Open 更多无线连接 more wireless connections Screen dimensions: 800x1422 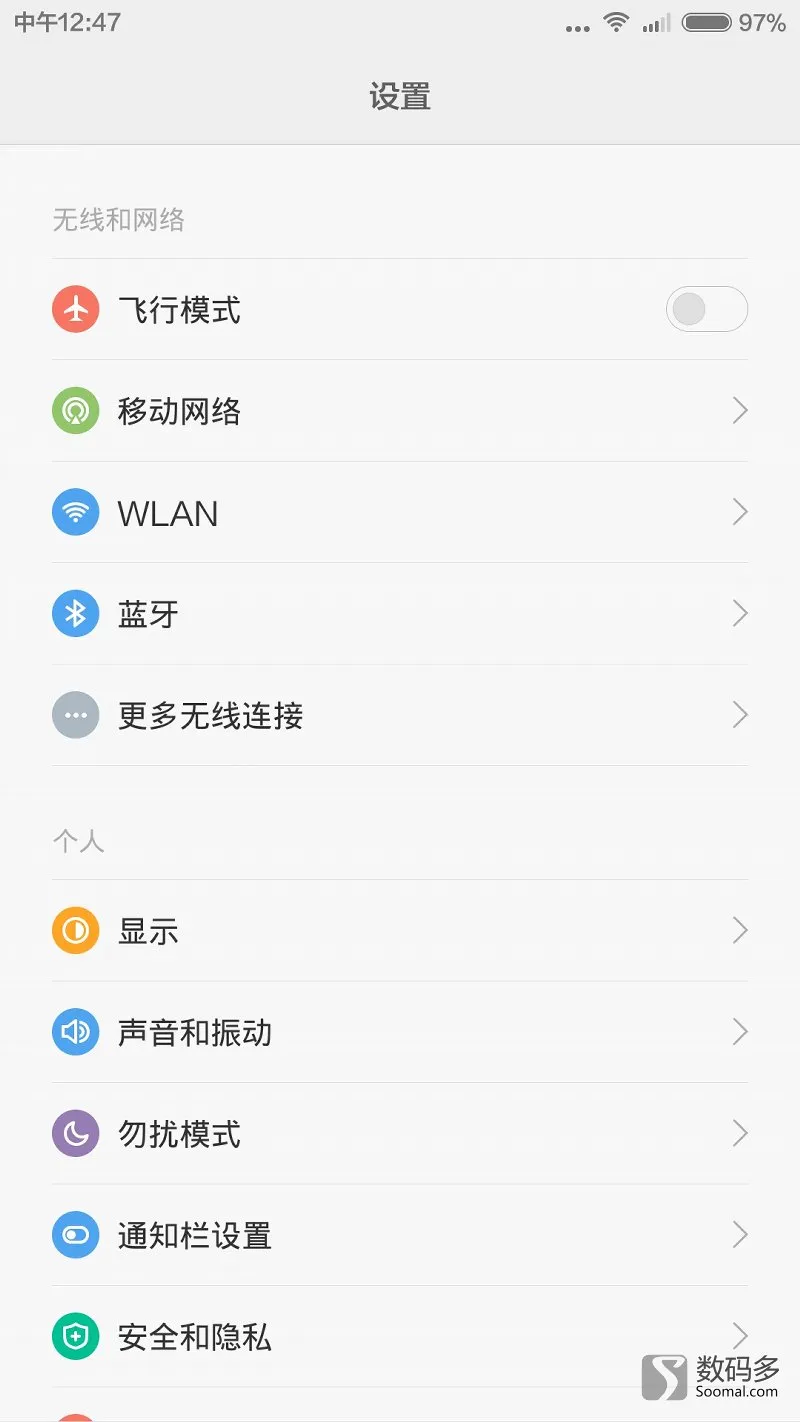tap(400, 715)
